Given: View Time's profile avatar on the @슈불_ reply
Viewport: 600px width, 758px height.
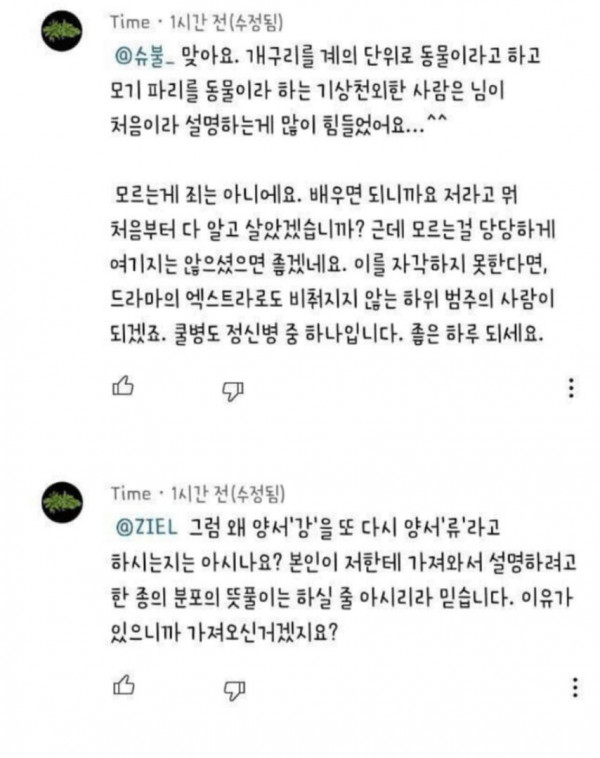Looking at the screenshot, I should click(61, 31).
